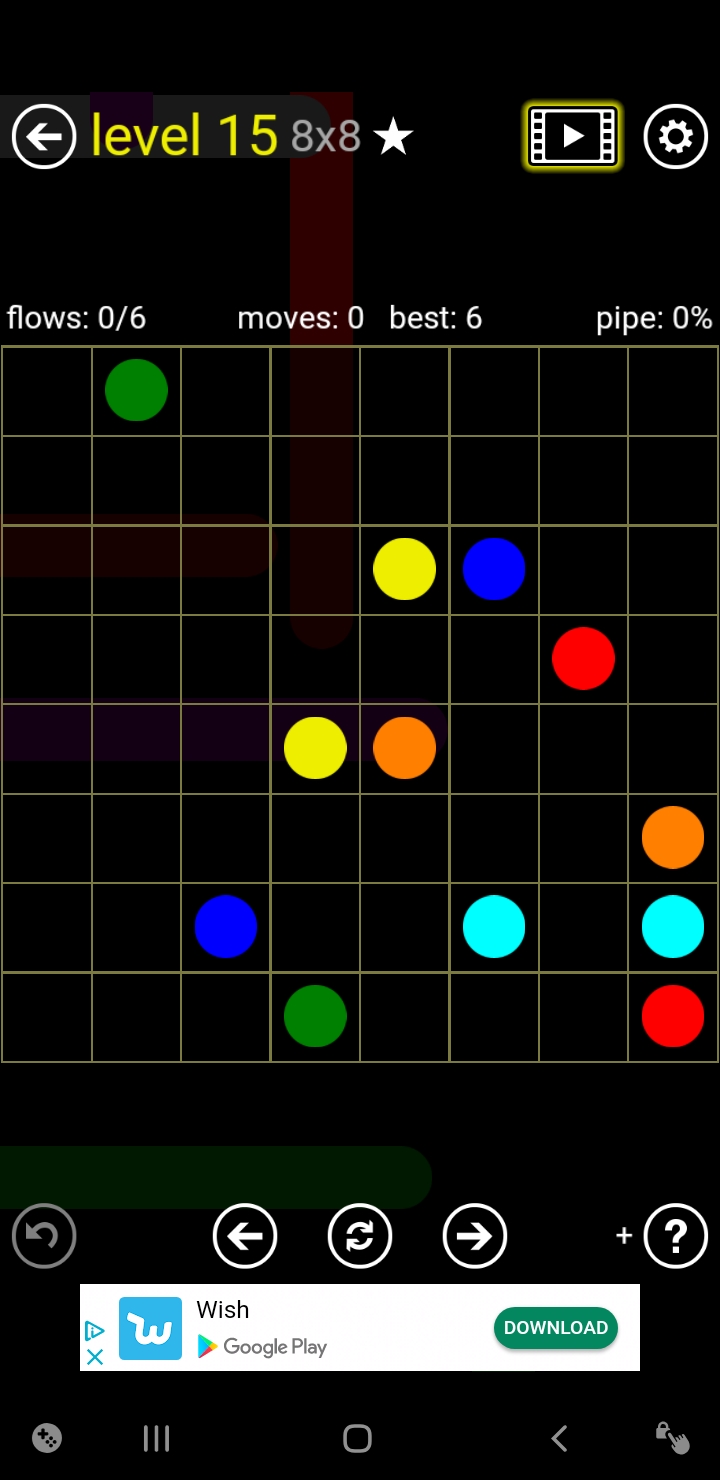
Task: Tap the system home button
Action: 357,1438
